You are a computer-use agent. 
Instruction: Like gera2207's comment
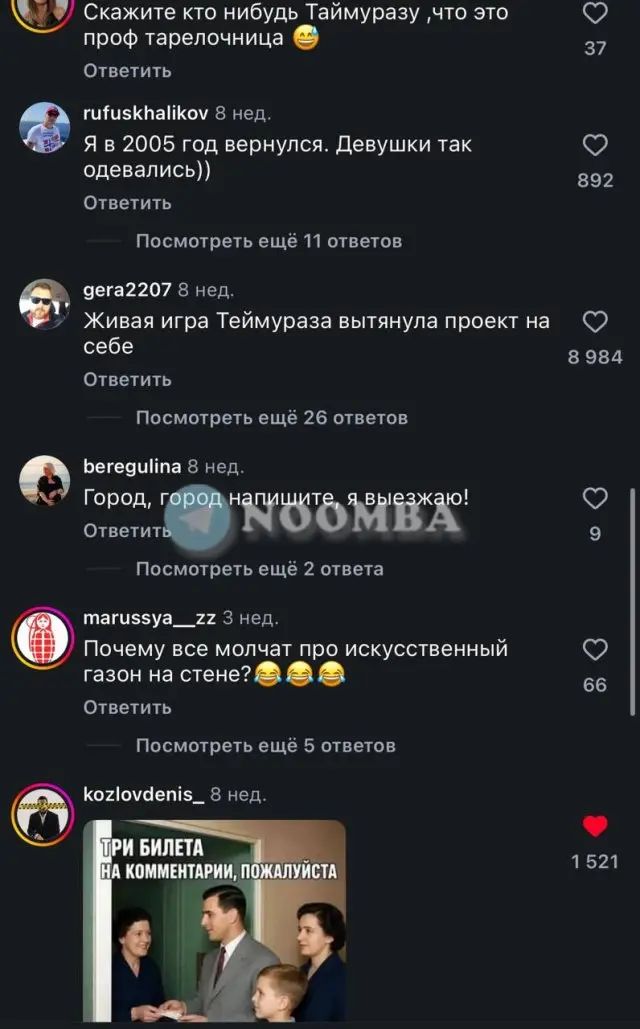[x=595, y=322]
